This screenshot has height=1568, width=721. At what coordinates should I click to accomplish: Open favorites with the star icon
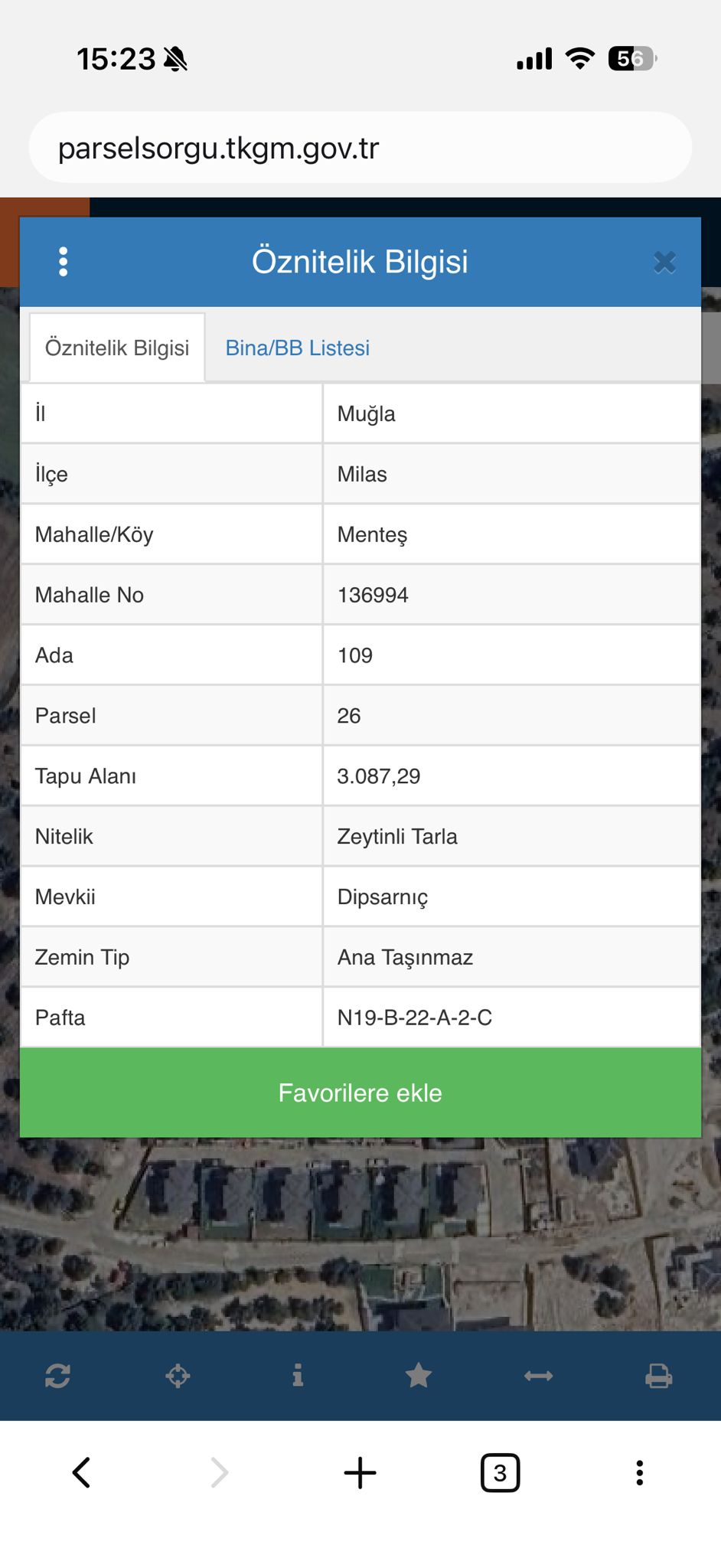[419, 1376]
